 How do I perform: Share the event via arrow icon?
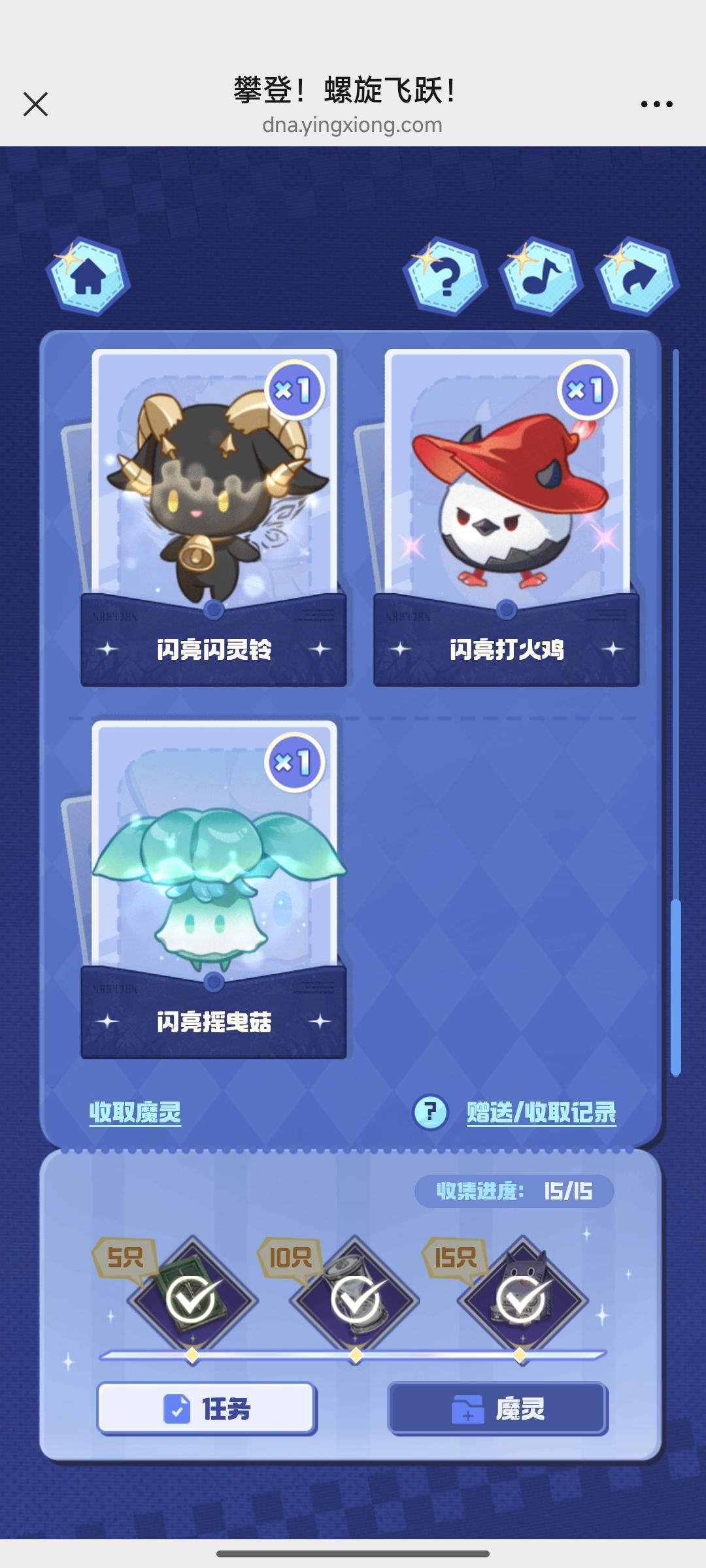pyautogui.click(x=637, y=278)
